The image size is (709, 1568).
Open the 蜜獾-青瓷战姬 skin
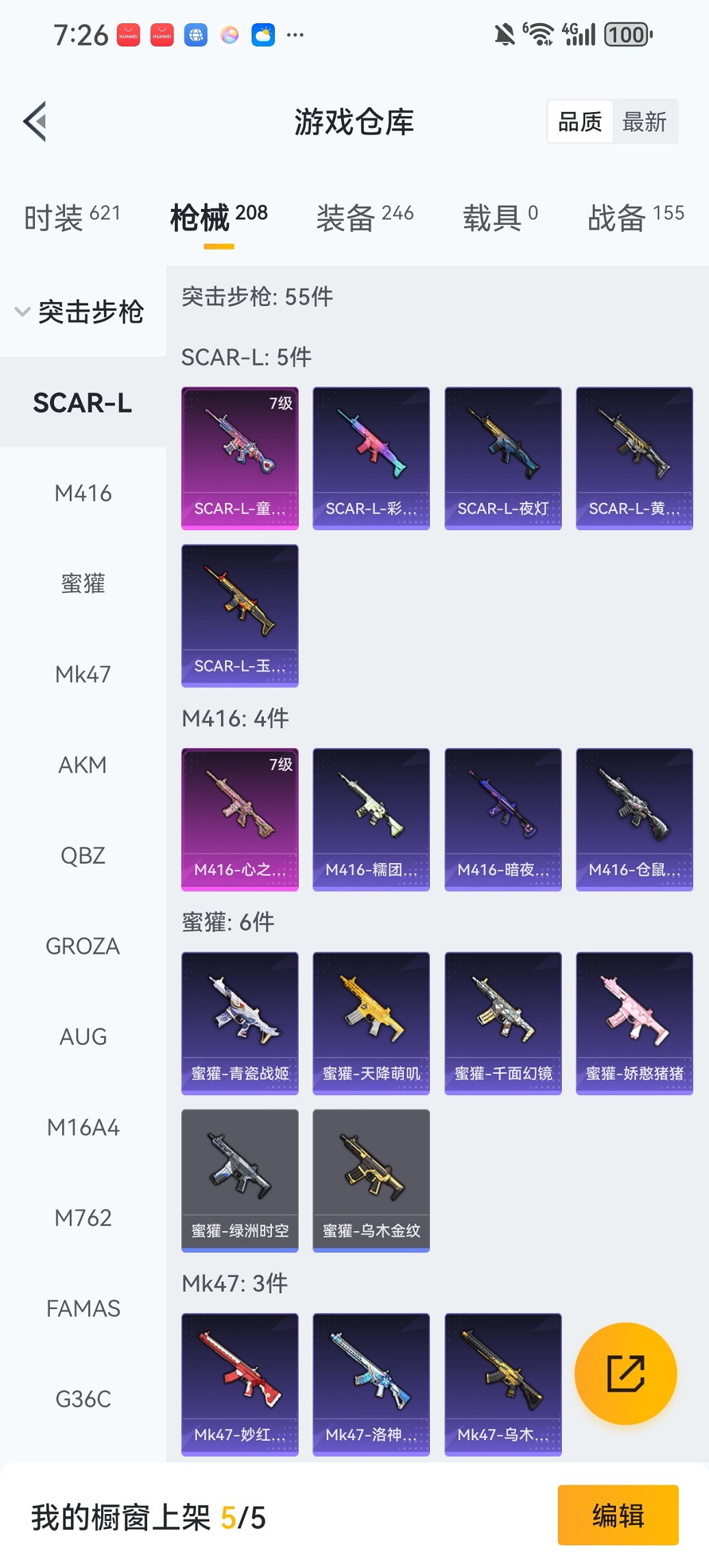point(240,1023)
